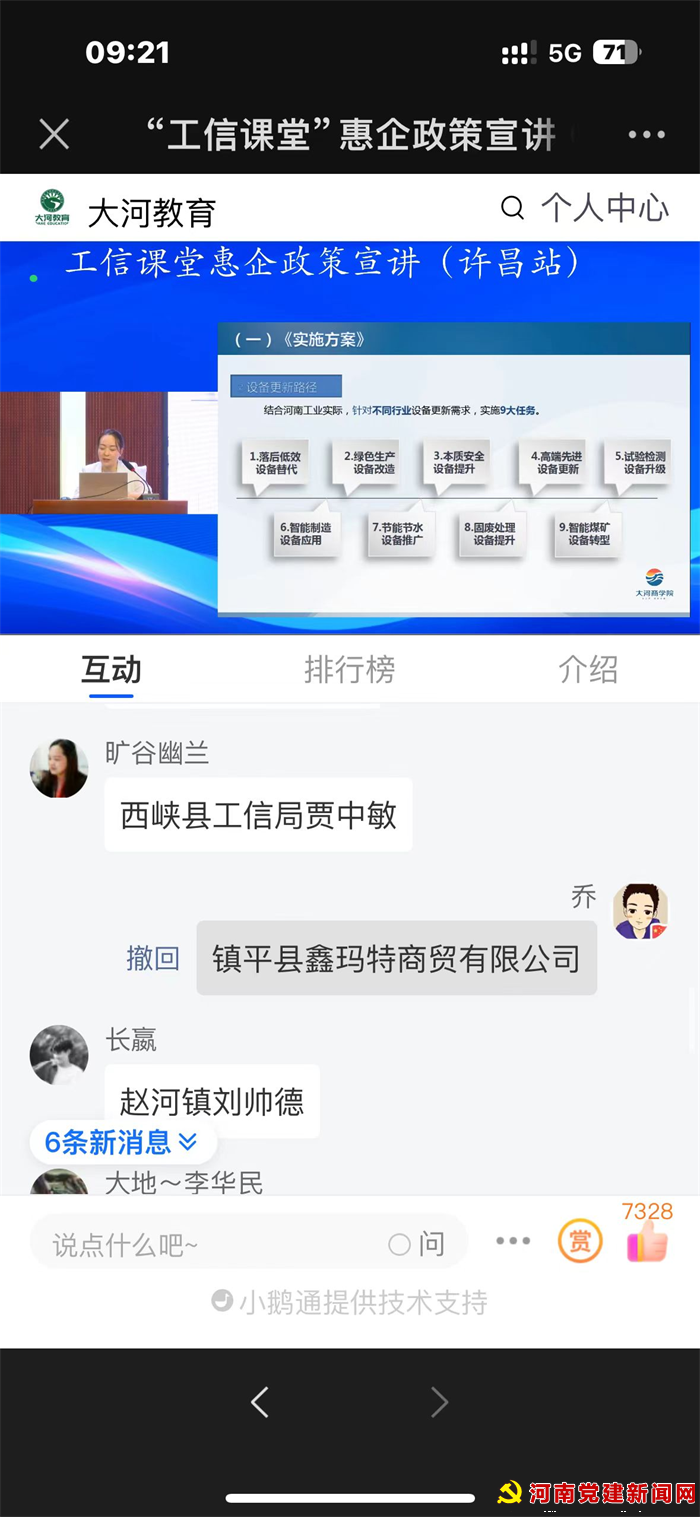700x1517 pixels.
Task: Tap the search icon beside 个人中心
Action: click(x=512, y=208)
